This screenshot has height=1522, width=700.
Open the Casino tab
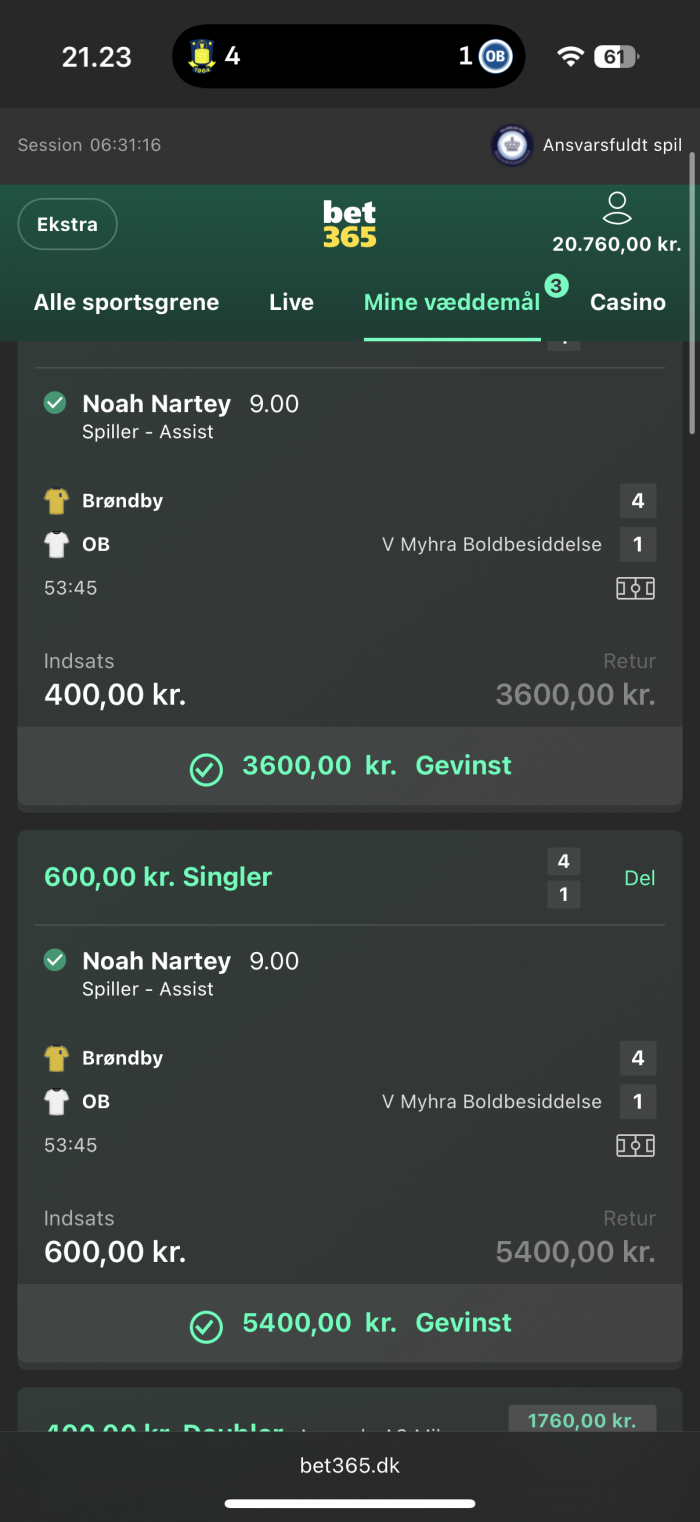pos(627,302)
